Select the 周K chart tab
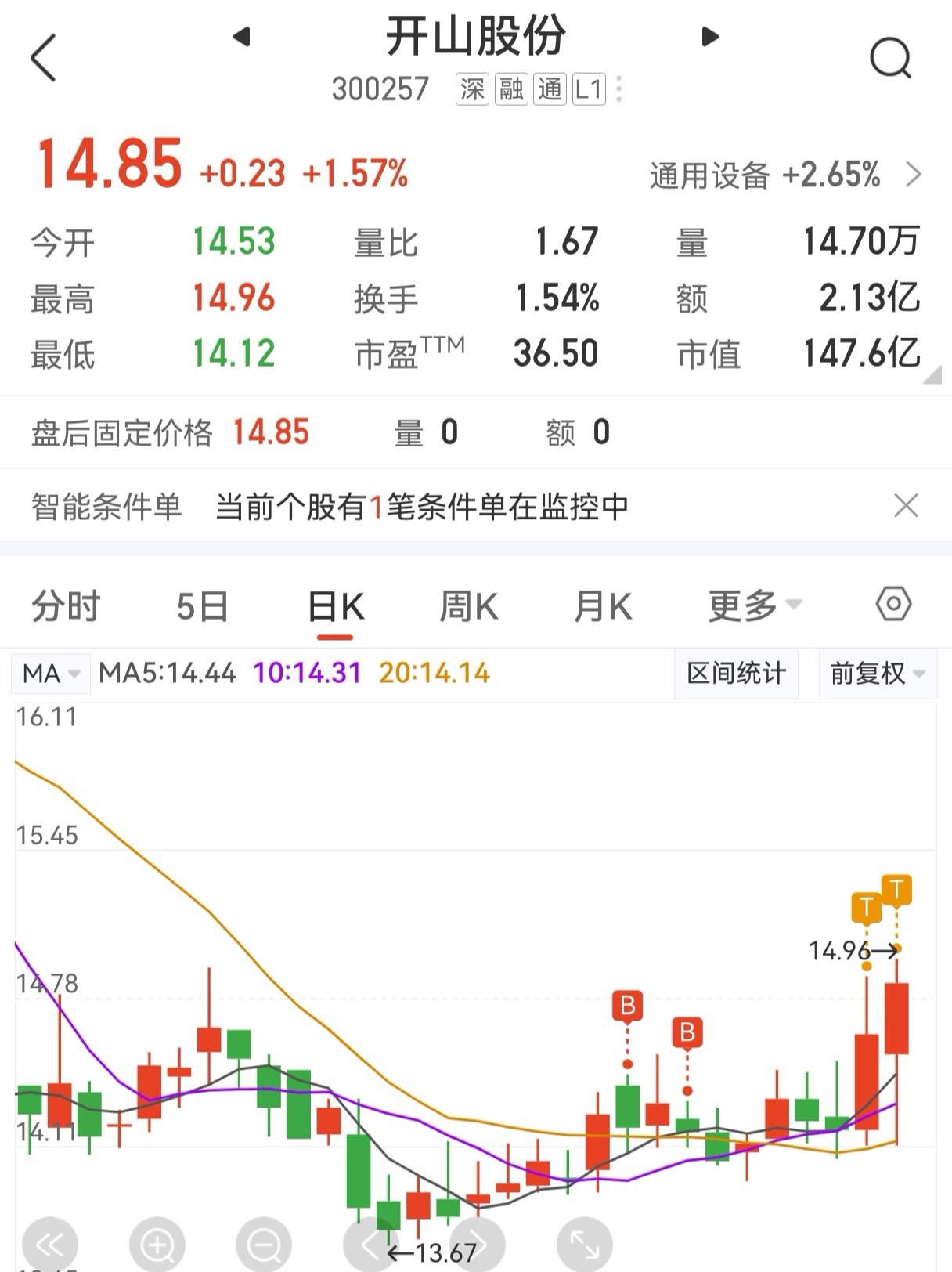The width and height of the screenshot is (952, 1272). click(x=468, y=607)
